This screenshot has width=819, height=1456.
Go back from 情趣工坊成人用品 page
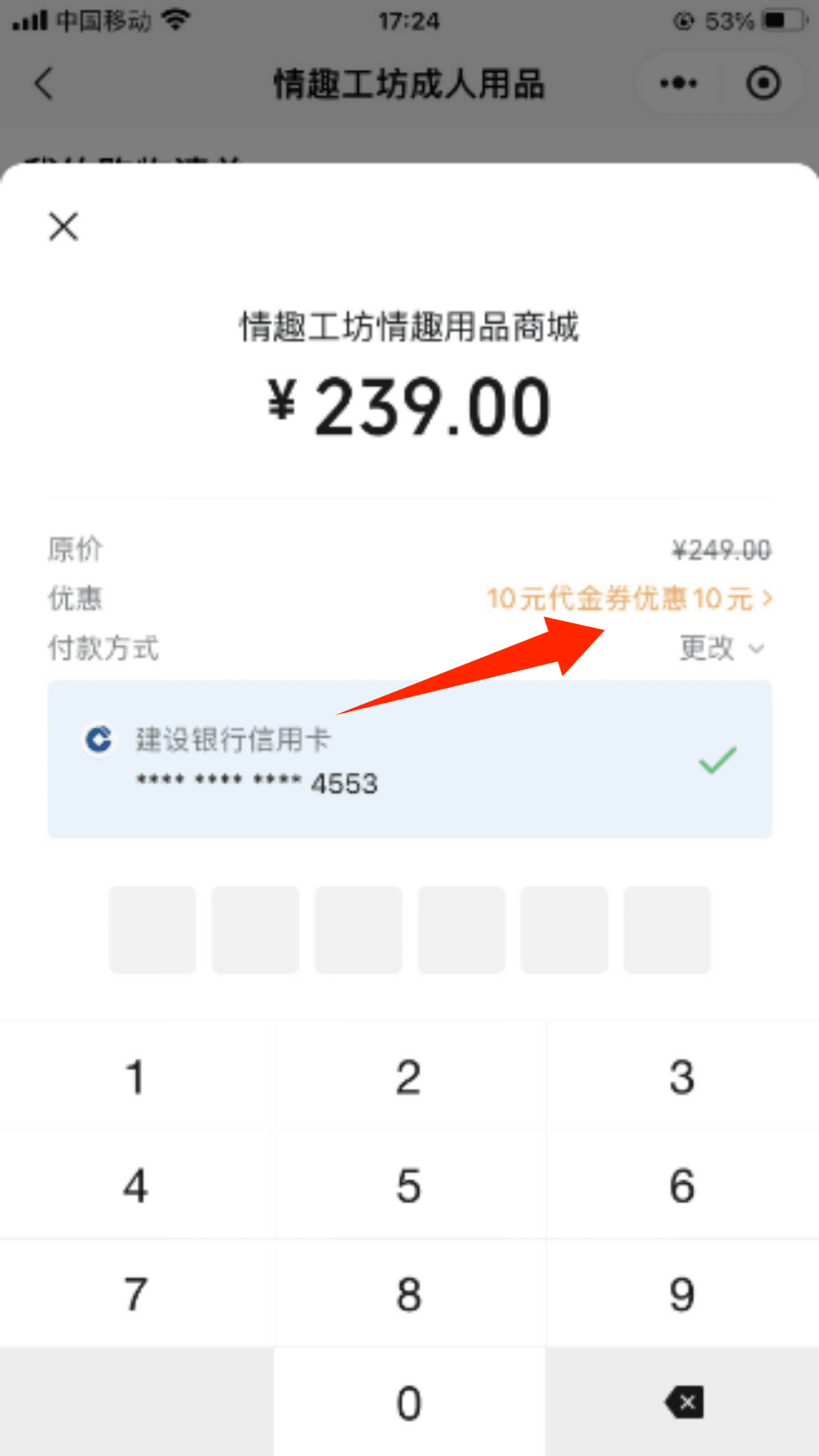(x=45, y=83)
